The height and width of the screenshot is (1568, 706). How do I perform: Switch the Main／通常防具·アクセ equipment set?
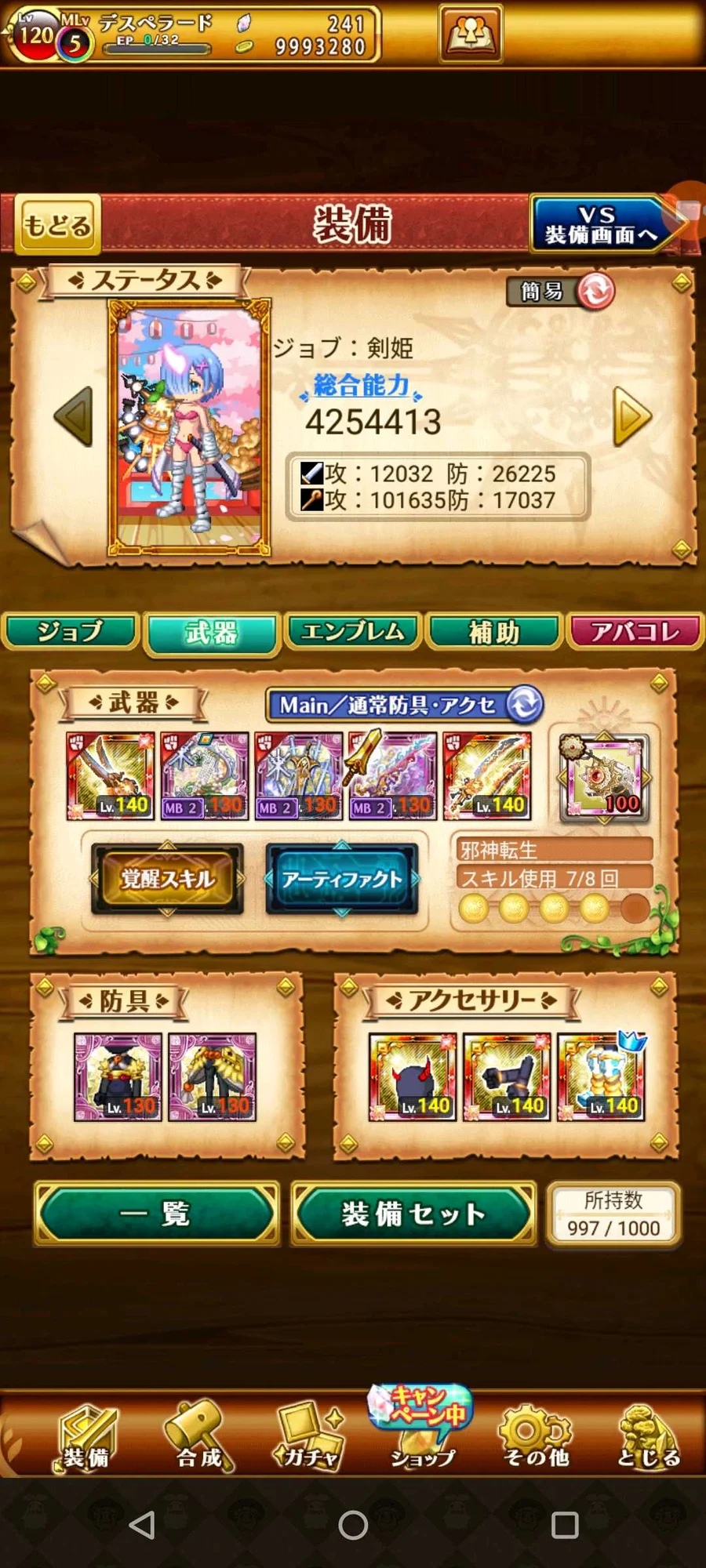pos(404,705)
